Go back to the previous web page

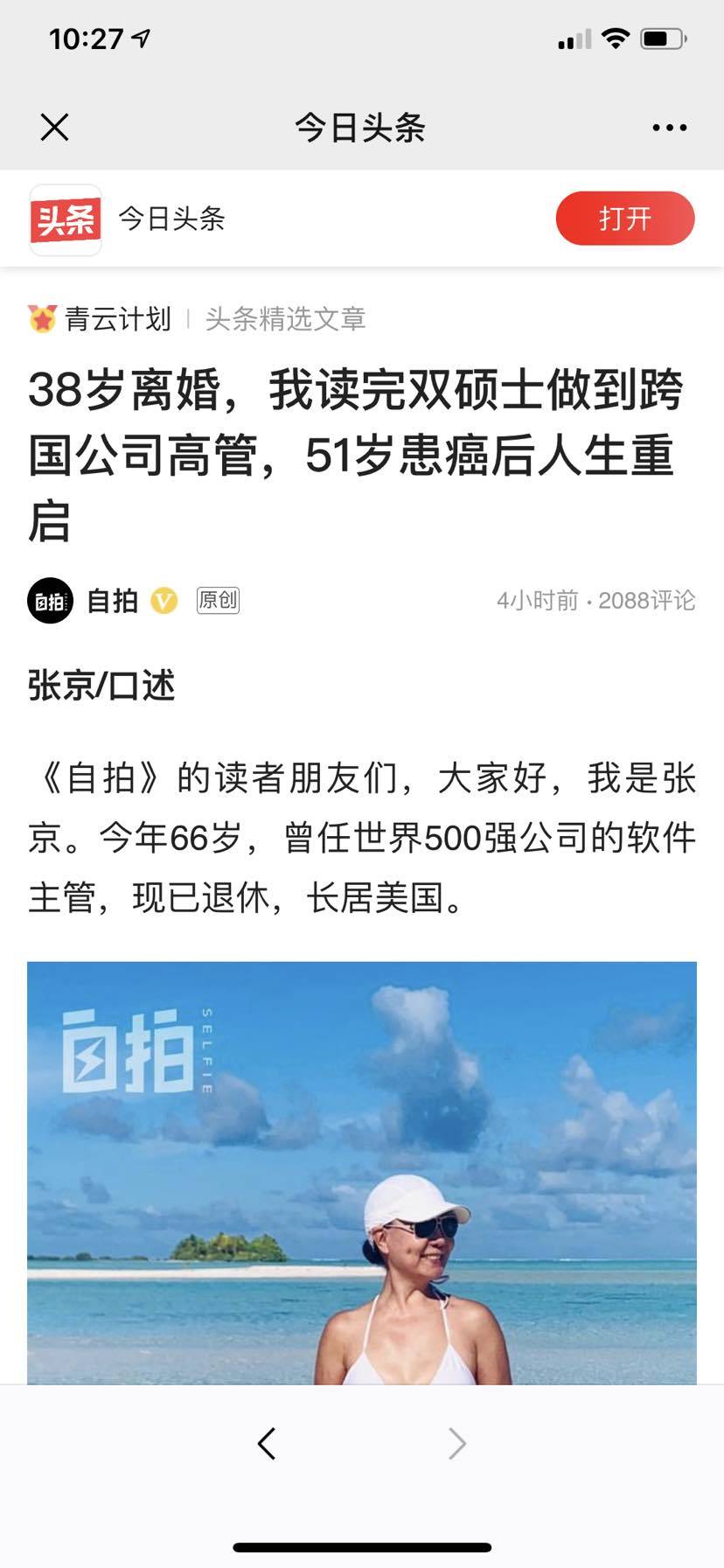click(267, 1443)
